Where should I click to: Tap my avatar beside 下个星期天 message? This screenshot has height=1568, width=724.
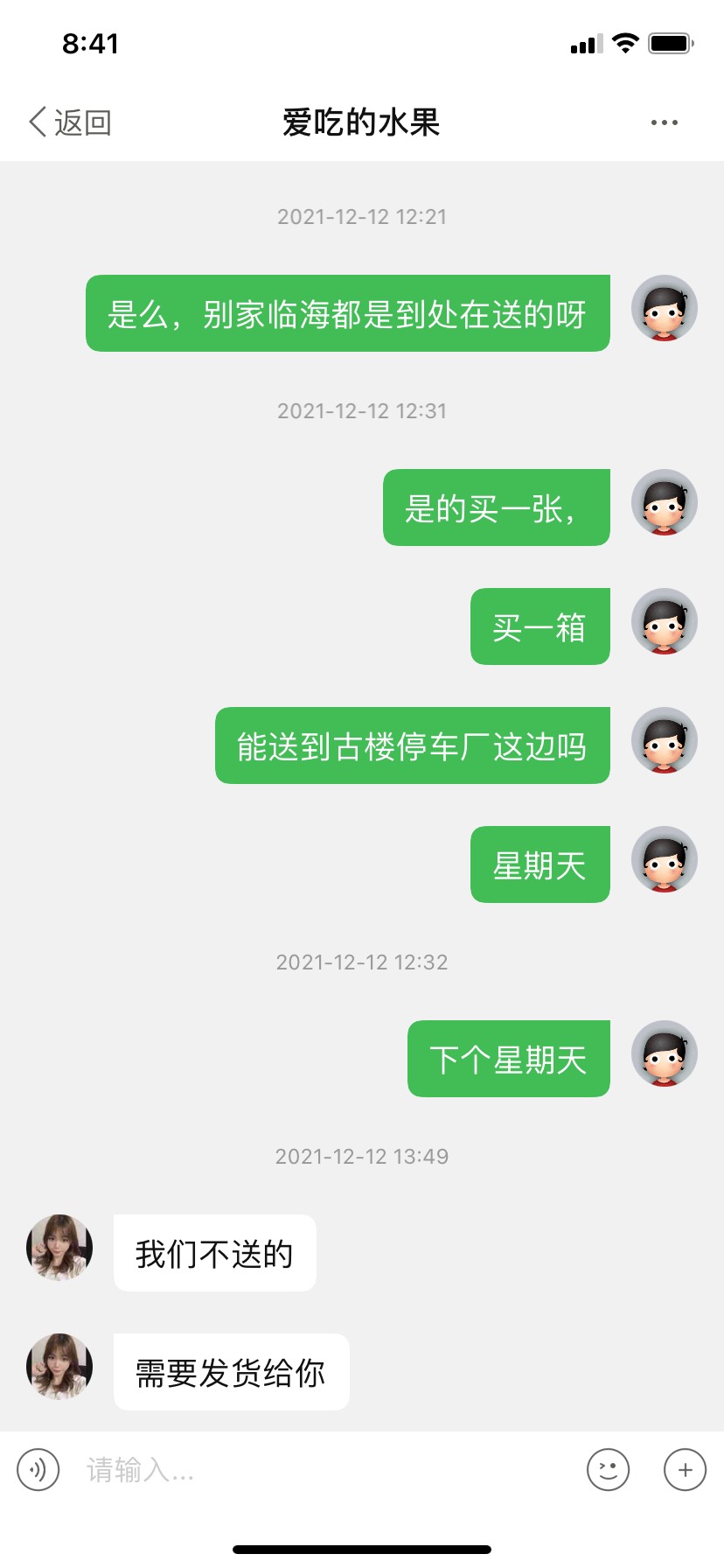point(665,1053)
